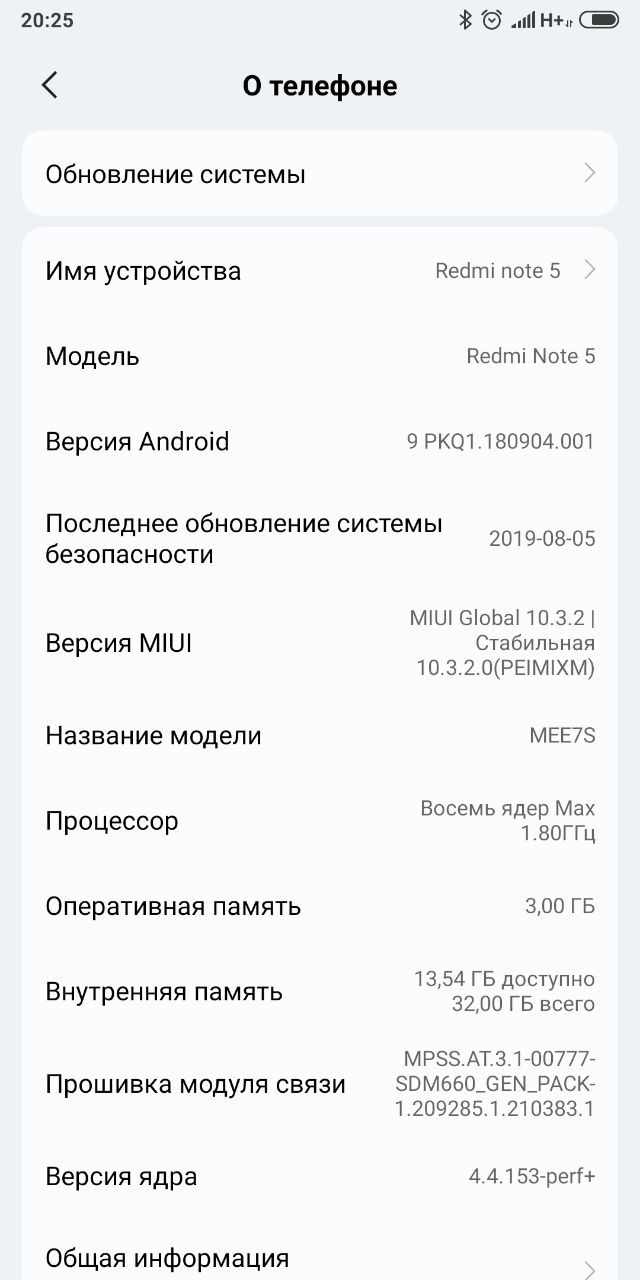Tap the Версия Android row

pyautogui.click(x=320, y=441)
